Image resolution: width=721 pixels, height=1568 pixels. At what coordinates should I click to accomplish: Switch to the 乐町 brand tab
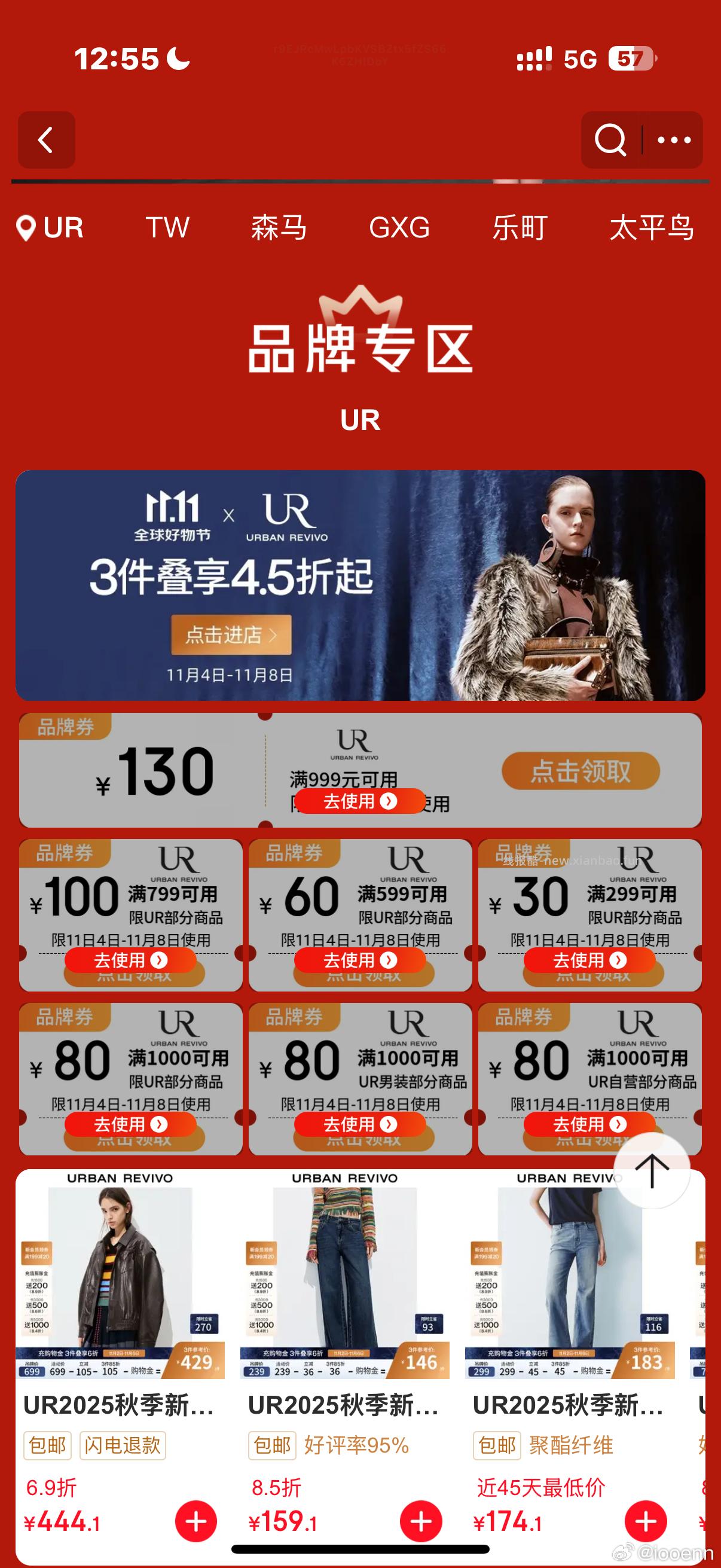click(x=520, y=228)
